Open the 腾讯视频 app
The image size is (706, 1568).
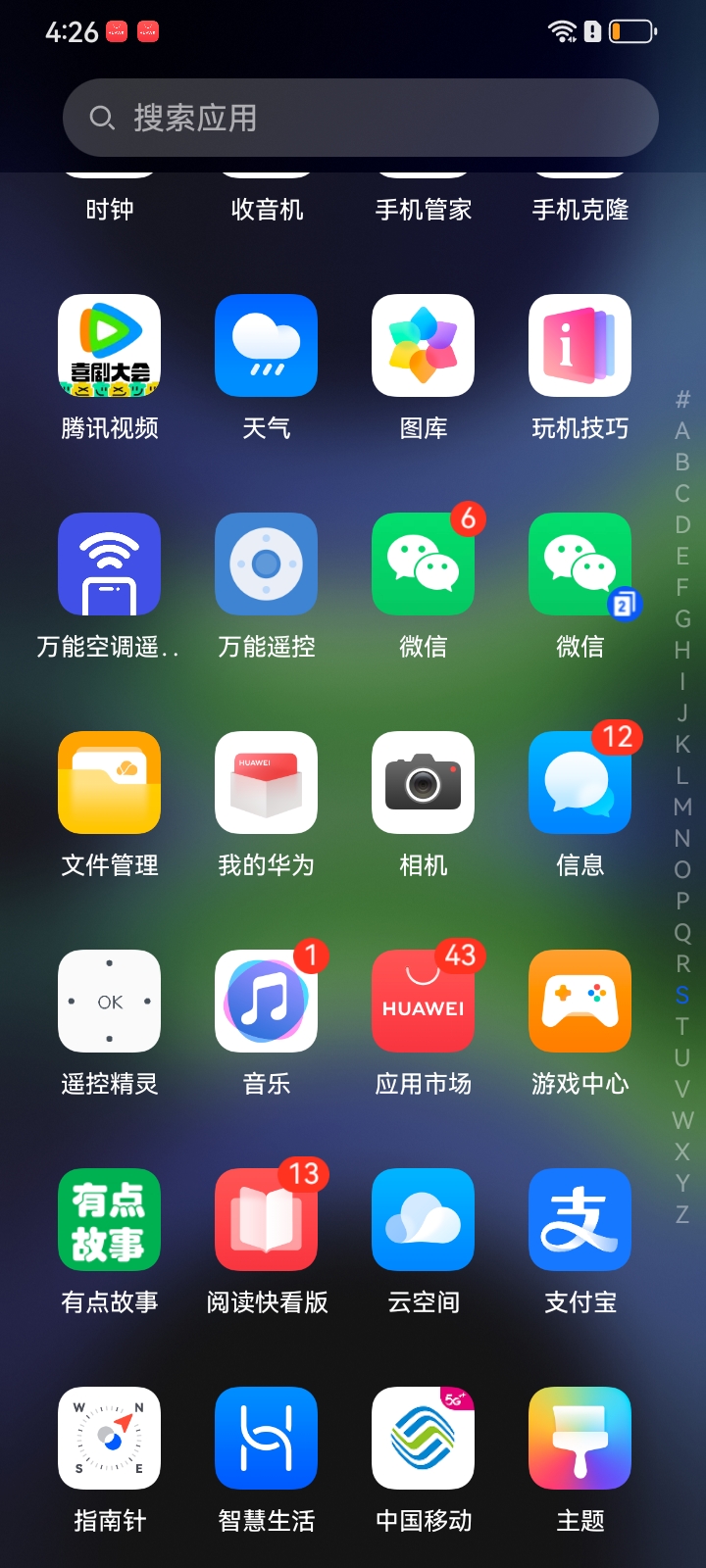tap(109, 346)
